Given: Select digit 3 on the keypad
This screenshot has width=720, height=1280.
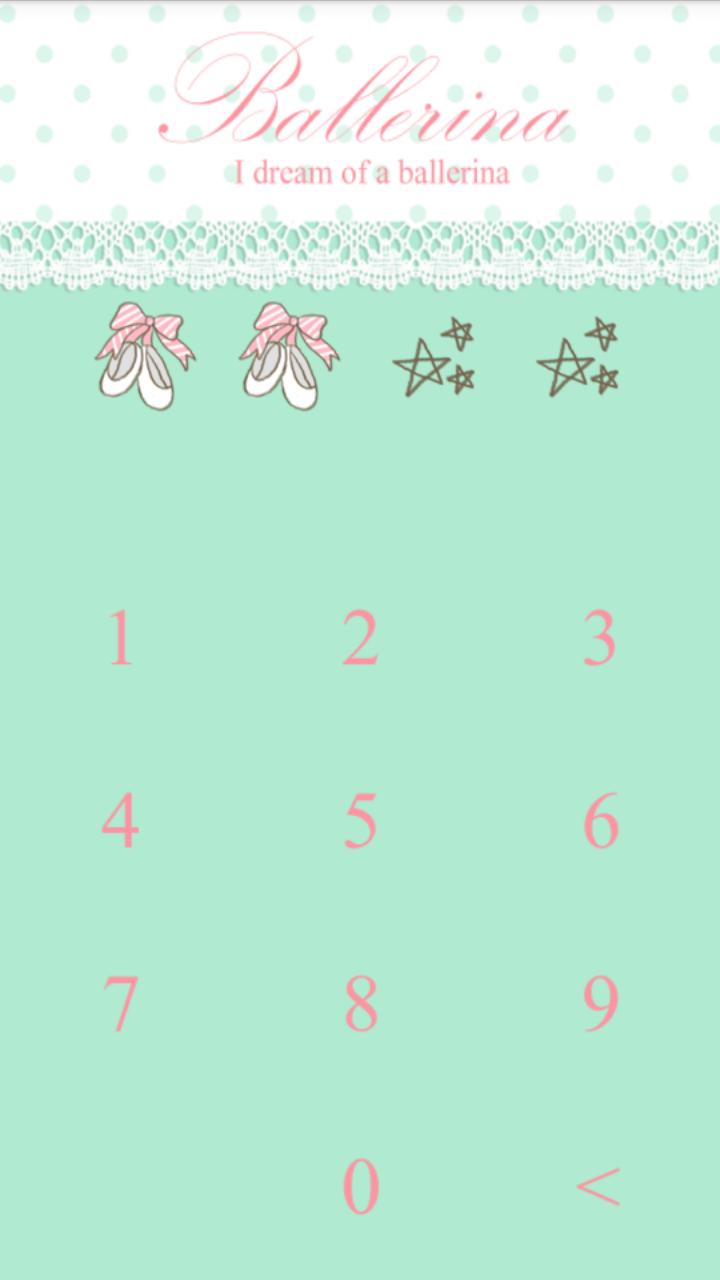Looking at the screenshot, I should pyautogui.click(x=599, y=638).
